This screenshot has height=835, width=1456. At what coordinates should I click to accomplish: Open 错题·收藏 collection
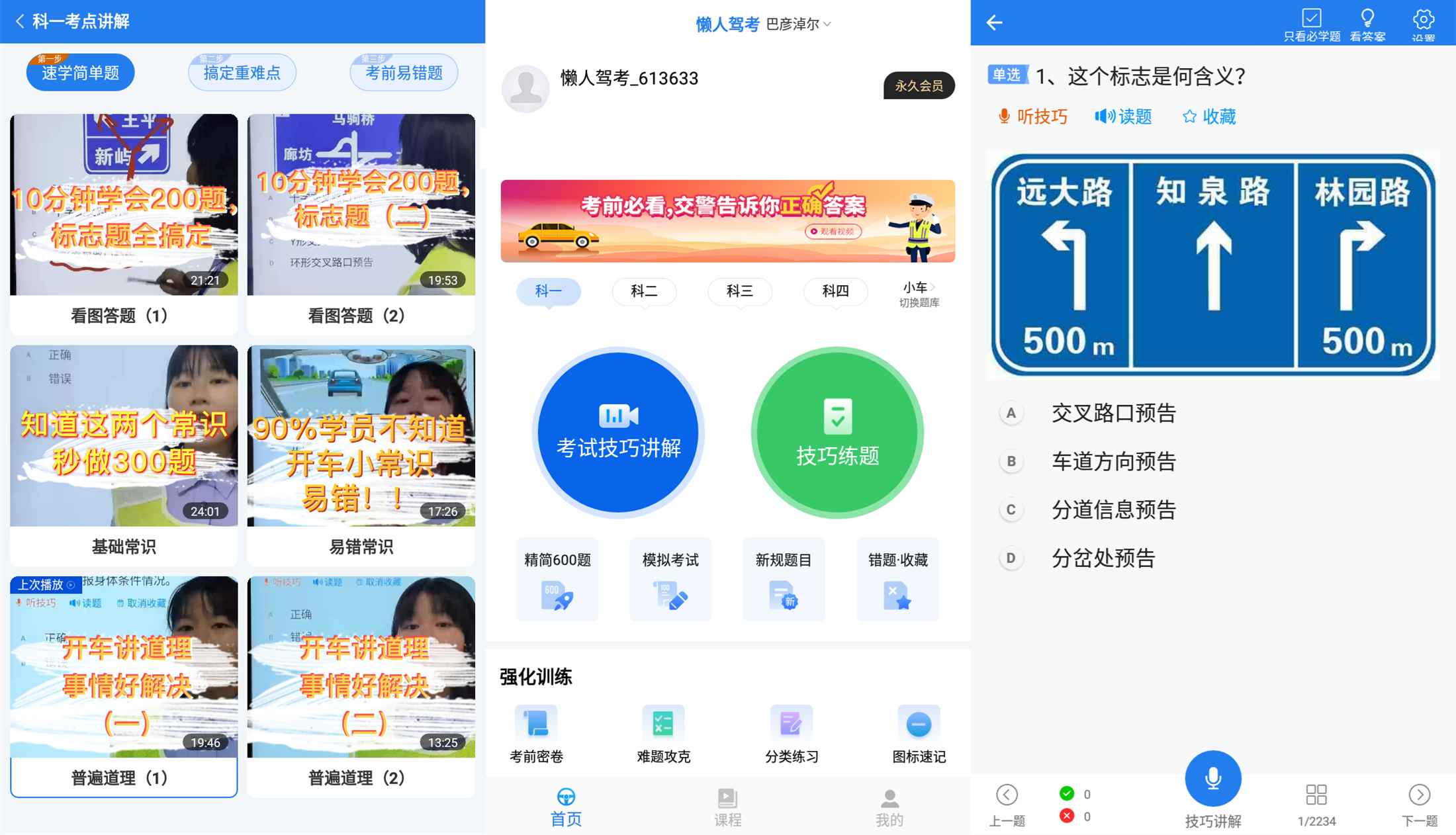pyautogui.click(x=897, y=580)
